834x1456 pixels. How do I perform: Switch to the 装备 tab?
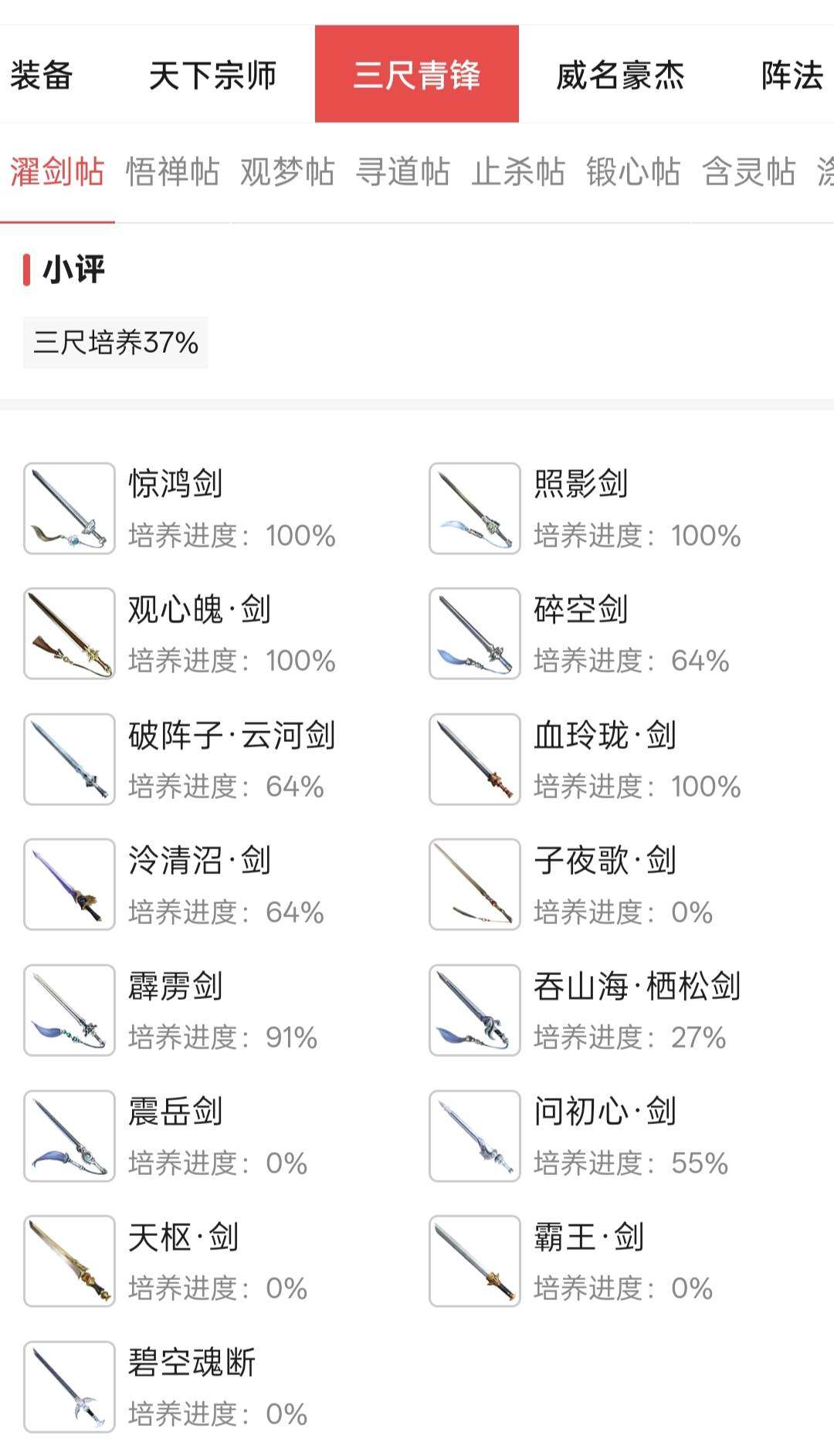coord(42,76)
